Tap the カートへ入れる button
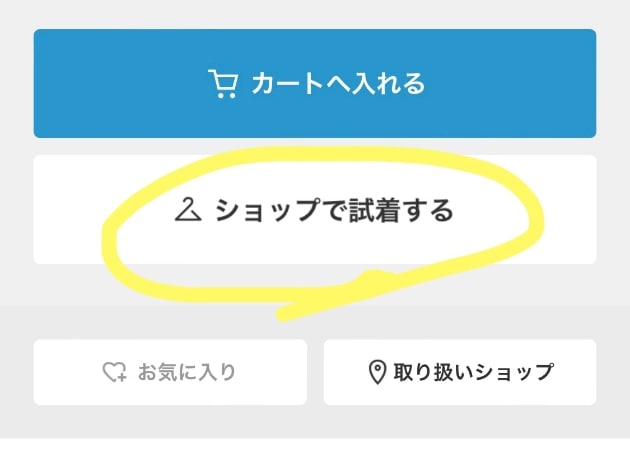Screen dimensions: 630x472 click(x=315, y=83)
